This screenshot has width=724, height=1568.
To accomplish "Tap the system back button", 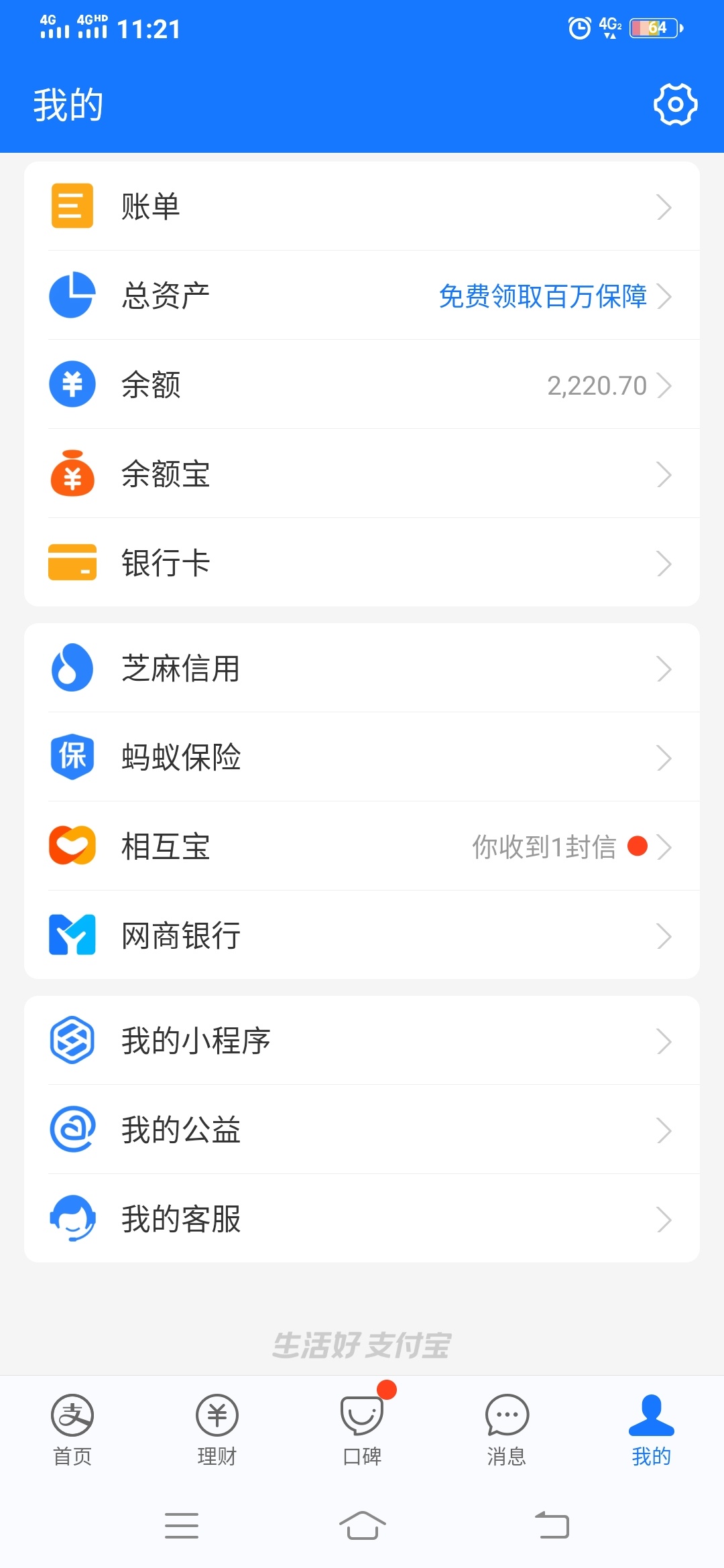I will (x=552, y=1525).
